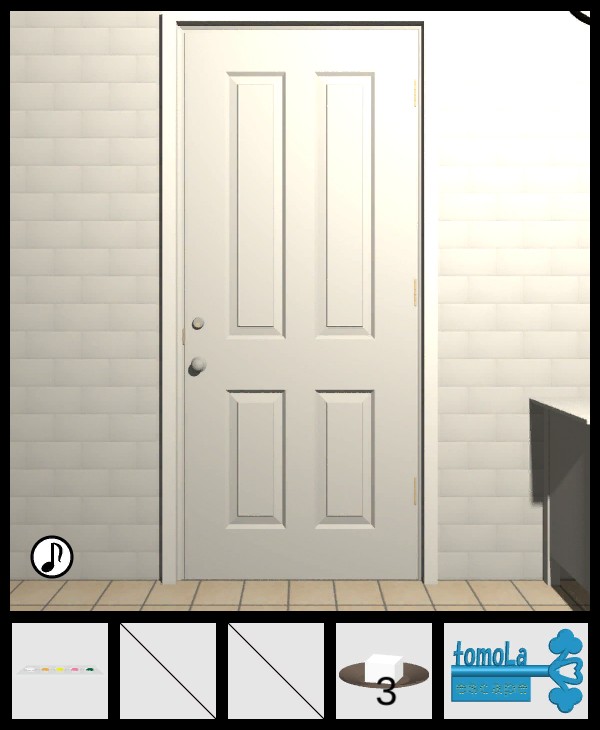Viewport: 600px width, 730px height.
Task: Select the second empty inventory slot
Action: (276, 671)
